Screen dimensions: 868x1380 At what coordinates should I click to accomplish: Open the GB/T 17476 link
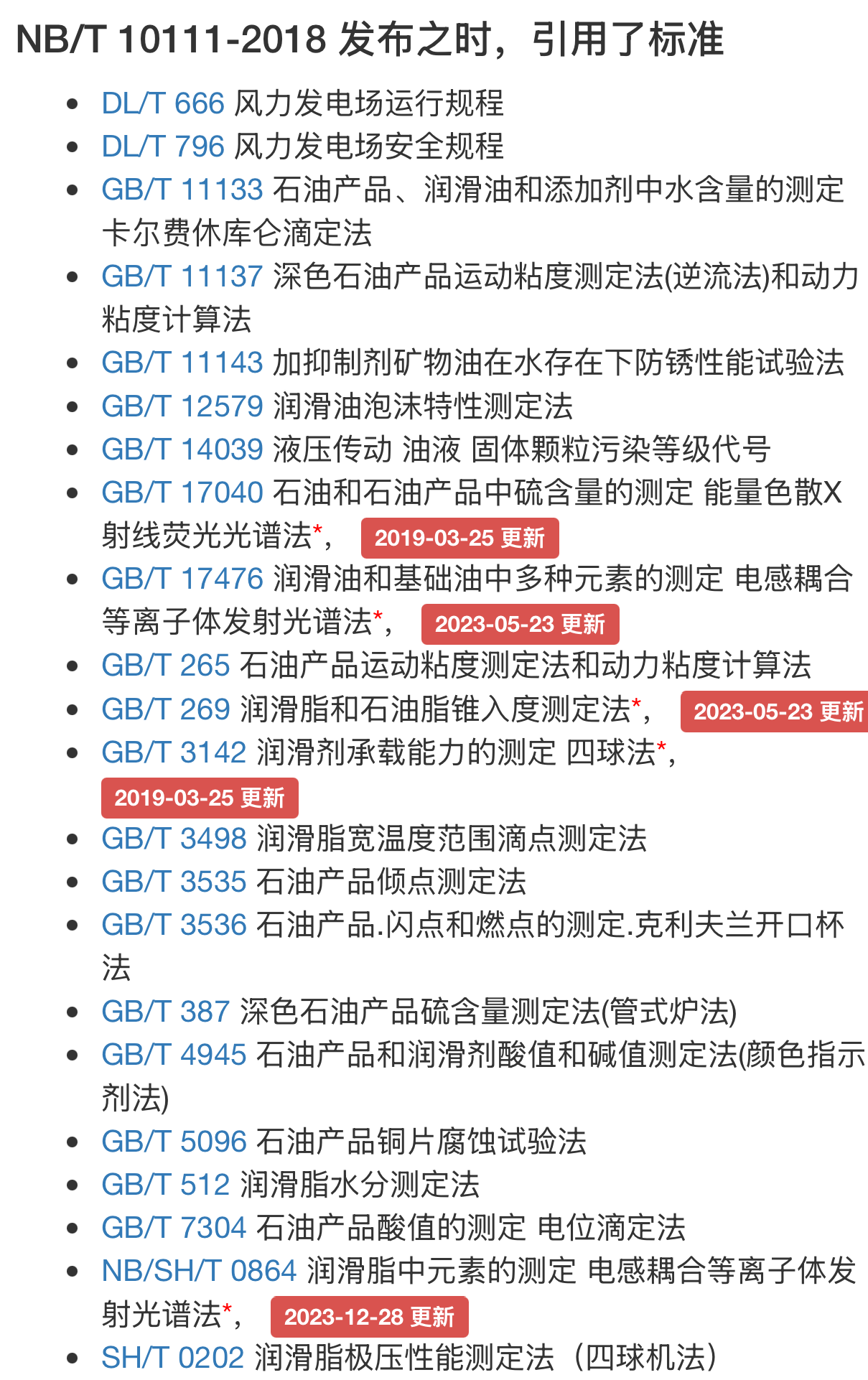coord(182,579)
